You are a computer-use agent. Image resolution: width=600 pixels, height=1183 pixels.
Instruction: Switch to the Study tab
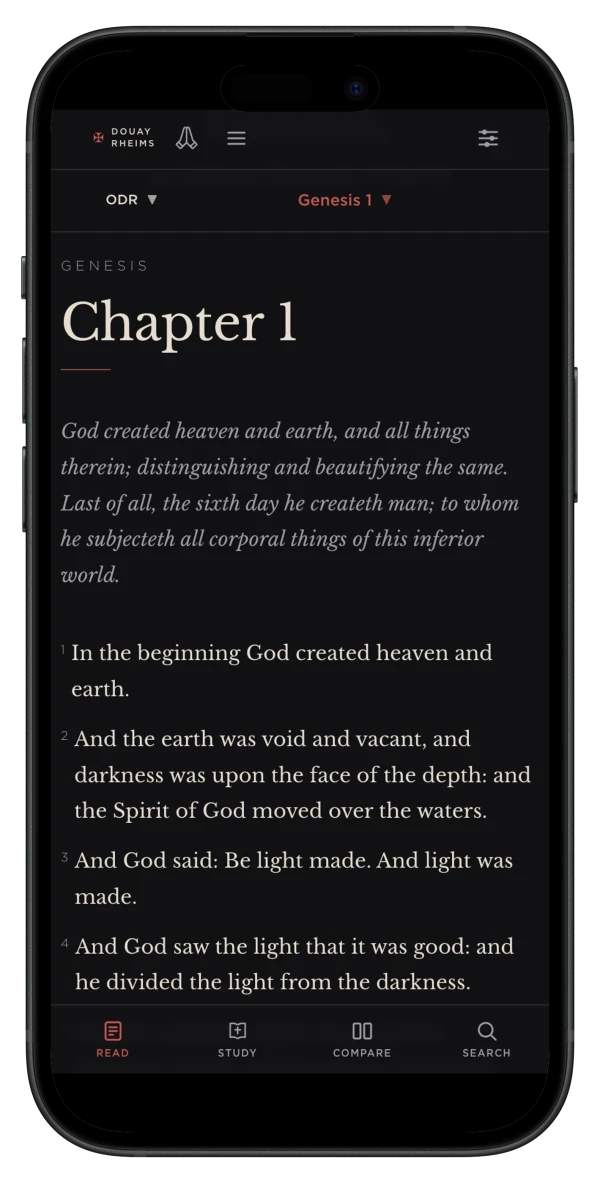[237, 1039]
